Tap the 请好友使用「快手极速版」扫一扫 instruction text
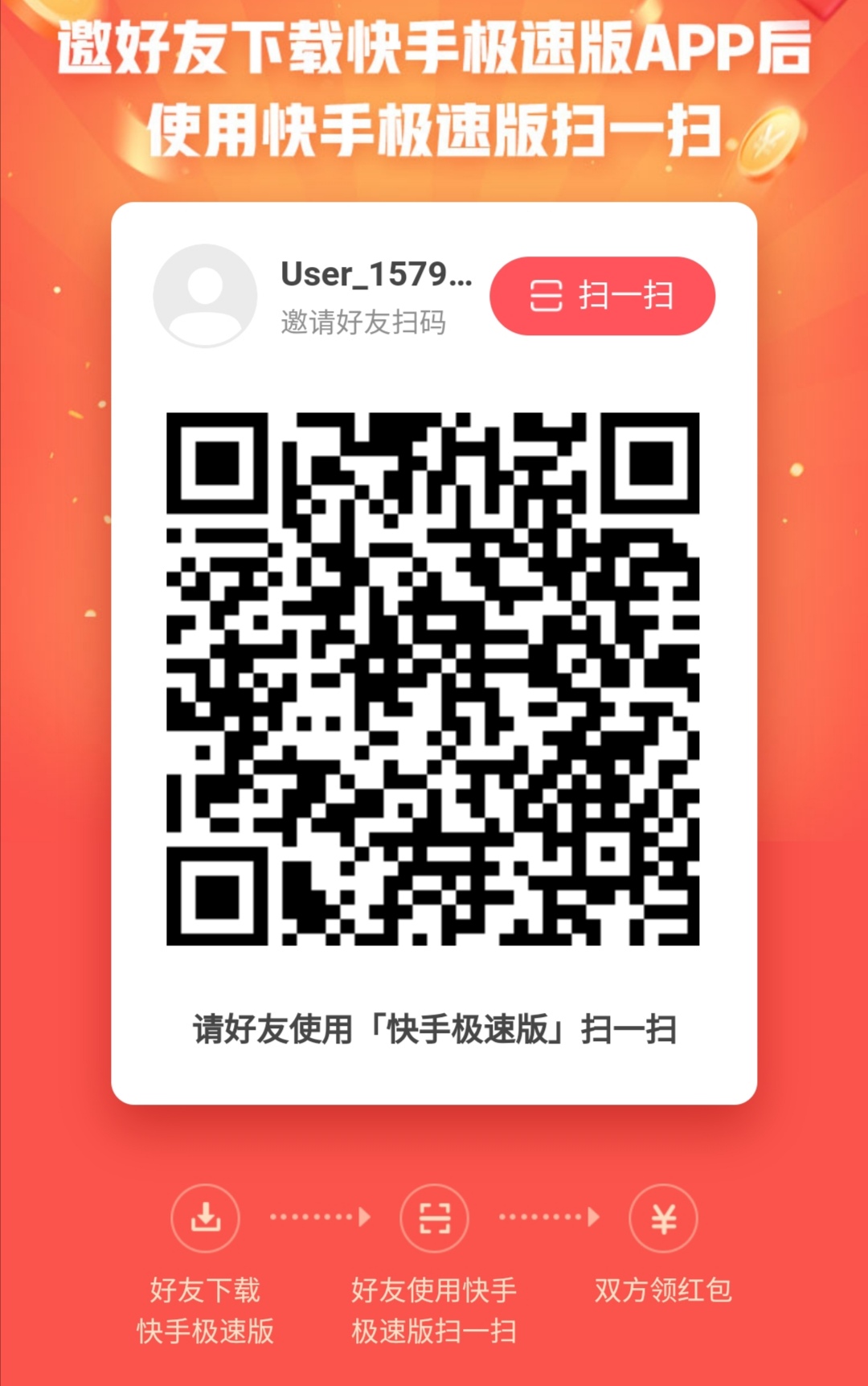The image size is (868, 1386). 434,1027
